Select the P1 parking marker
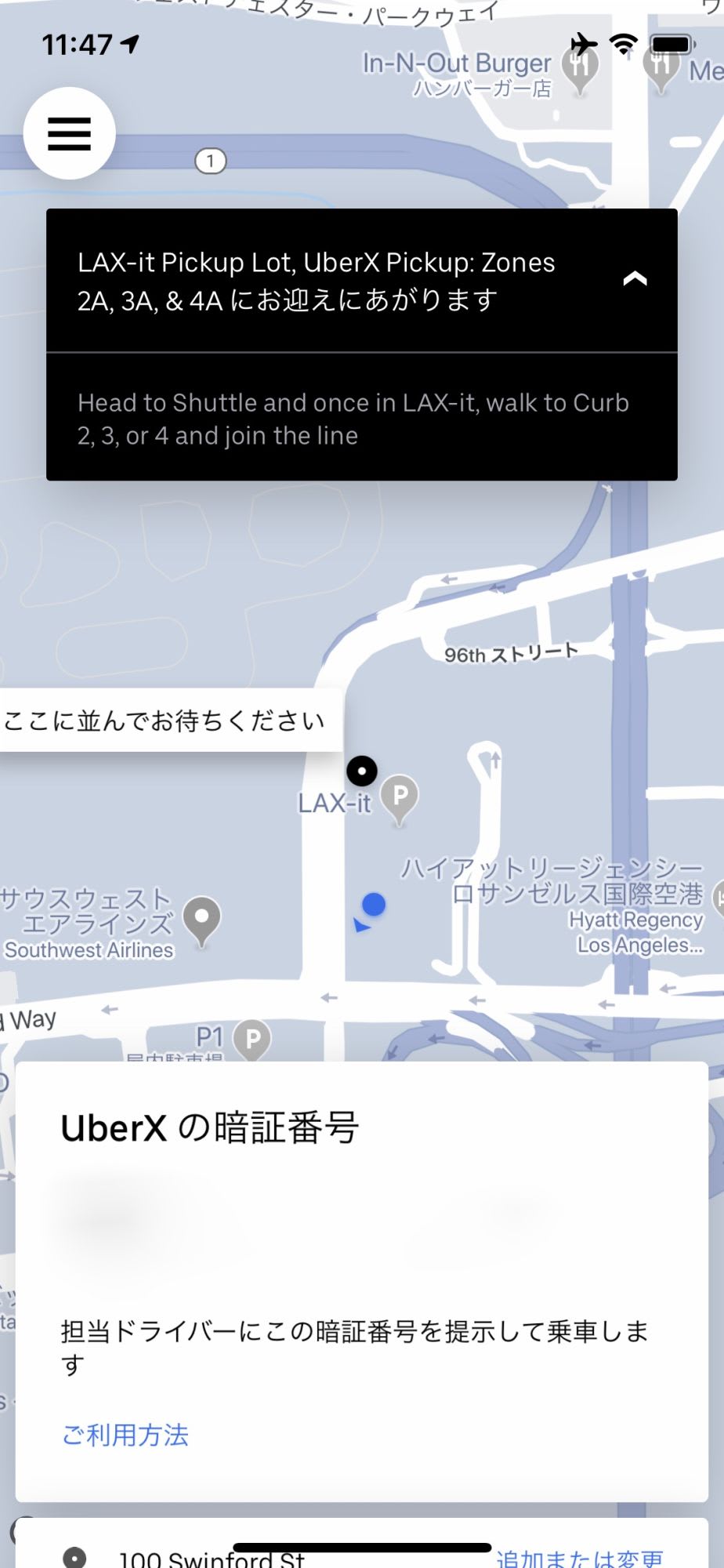This screenshot has height=1568, width=724. click(252, 1040)
